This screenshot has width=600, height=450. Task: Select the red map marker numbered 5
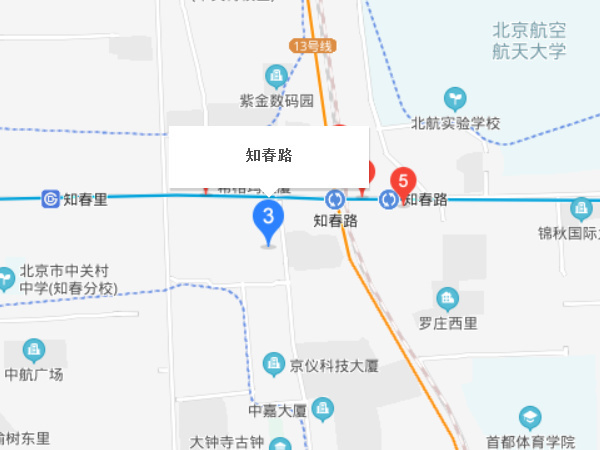(x=402, y=182)
